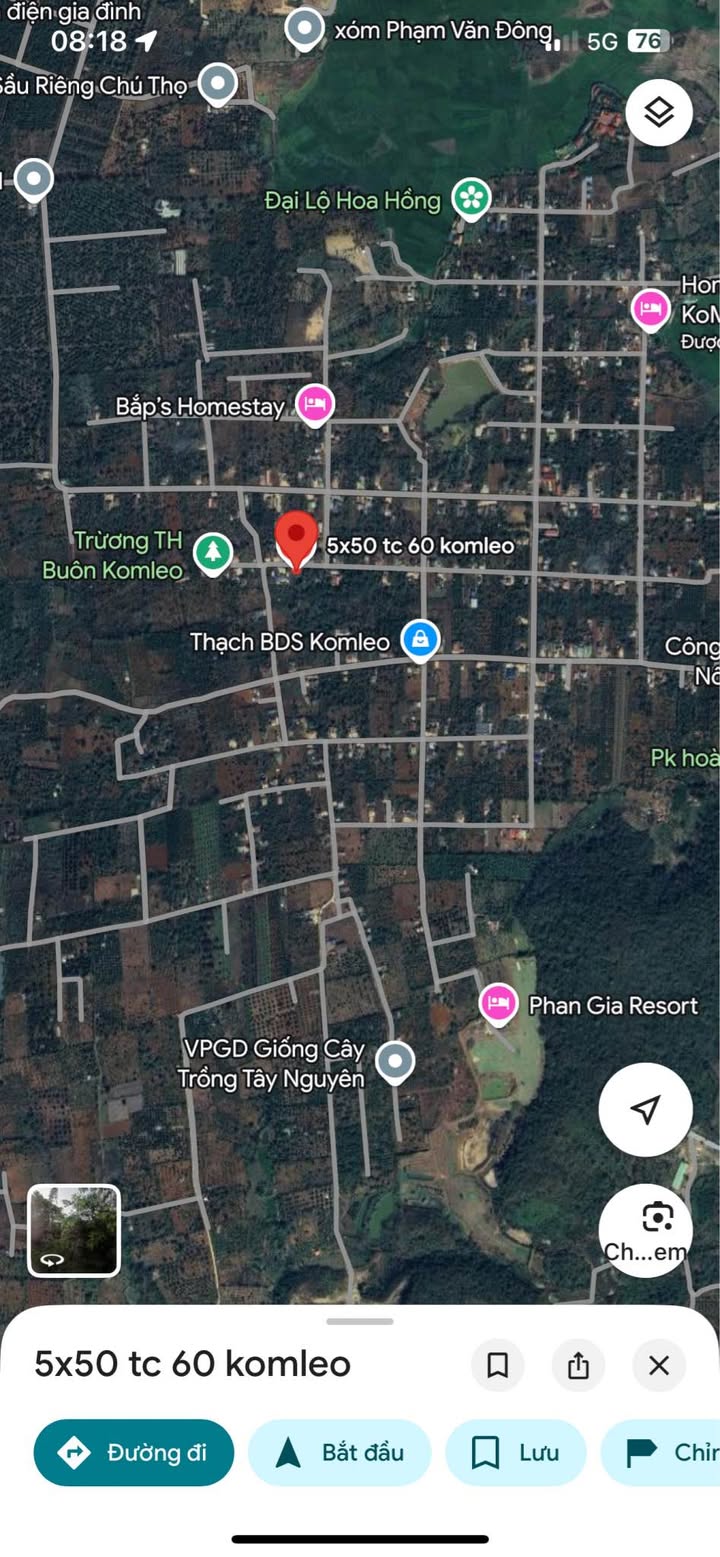
Task: Open Trường TH Buôn Komleo marker
Action: coord(212,552)
